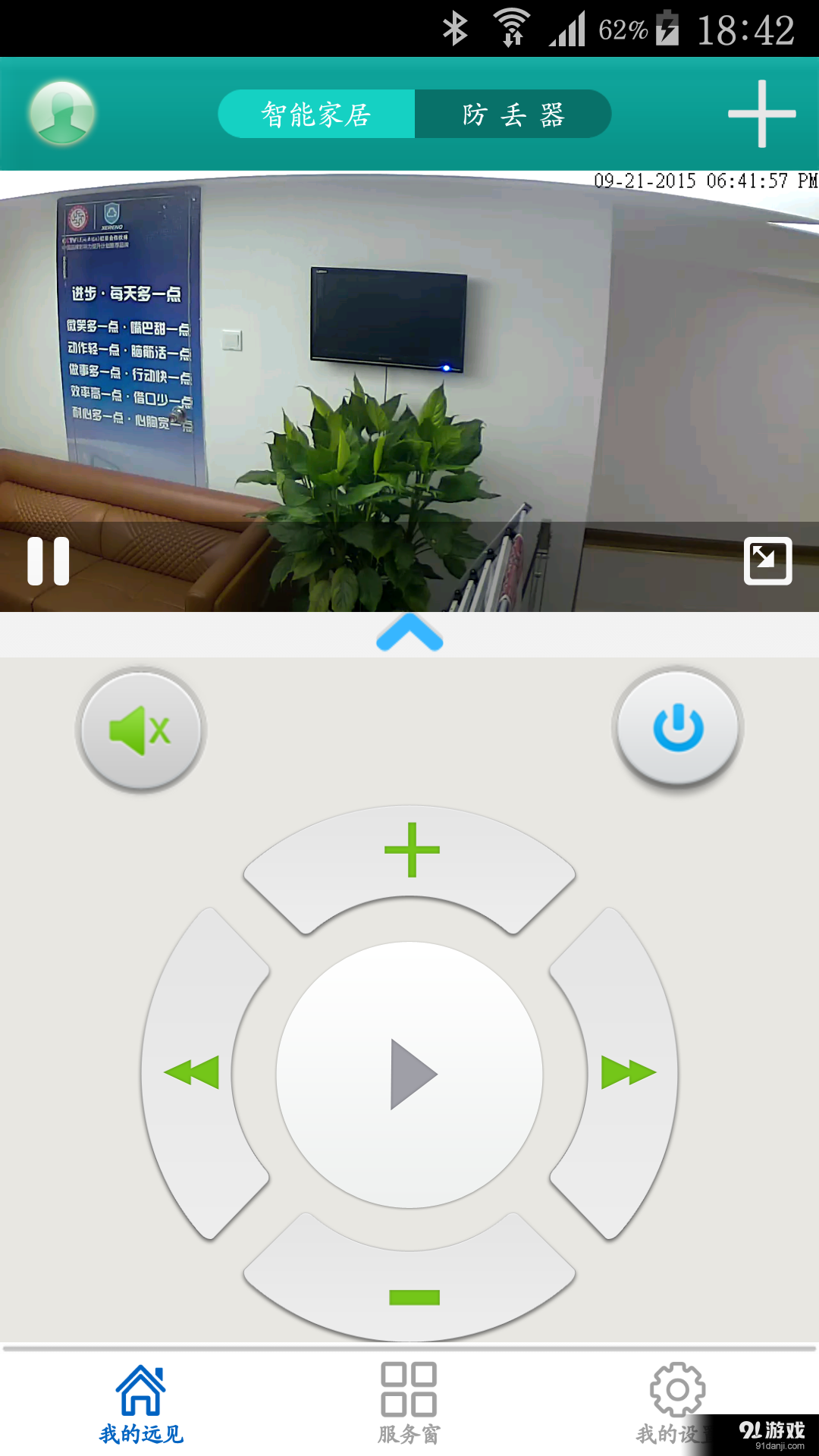Pause the live camera feed
The width and height of the screenshot is (819, 1456).
point(49,561)
